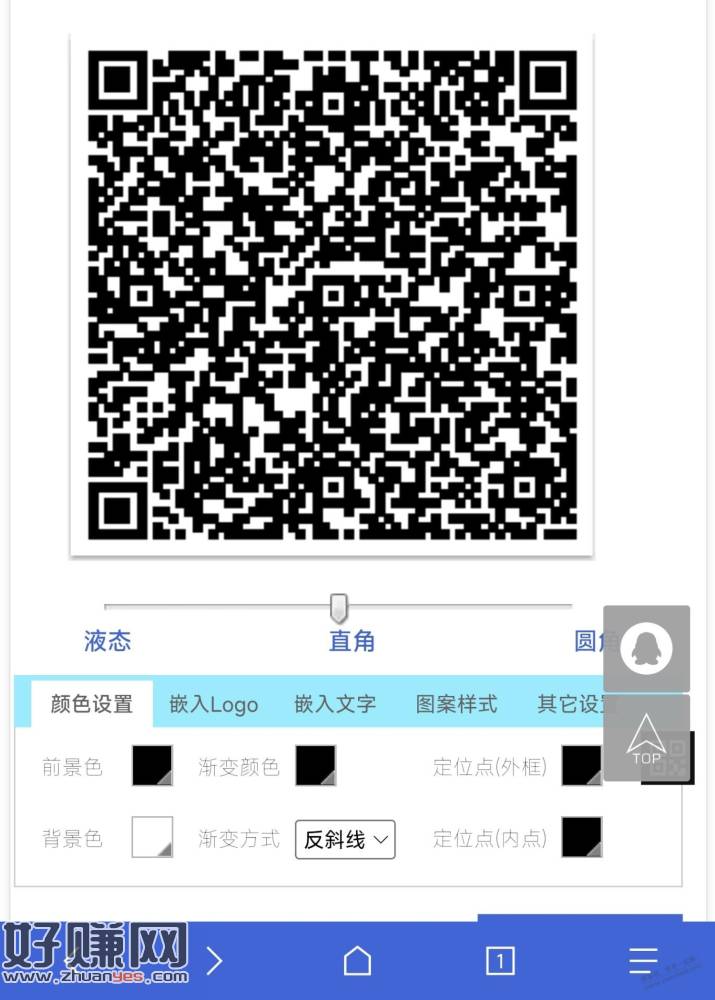Pick the 渐变颜色 color swatch

point(315,766)
